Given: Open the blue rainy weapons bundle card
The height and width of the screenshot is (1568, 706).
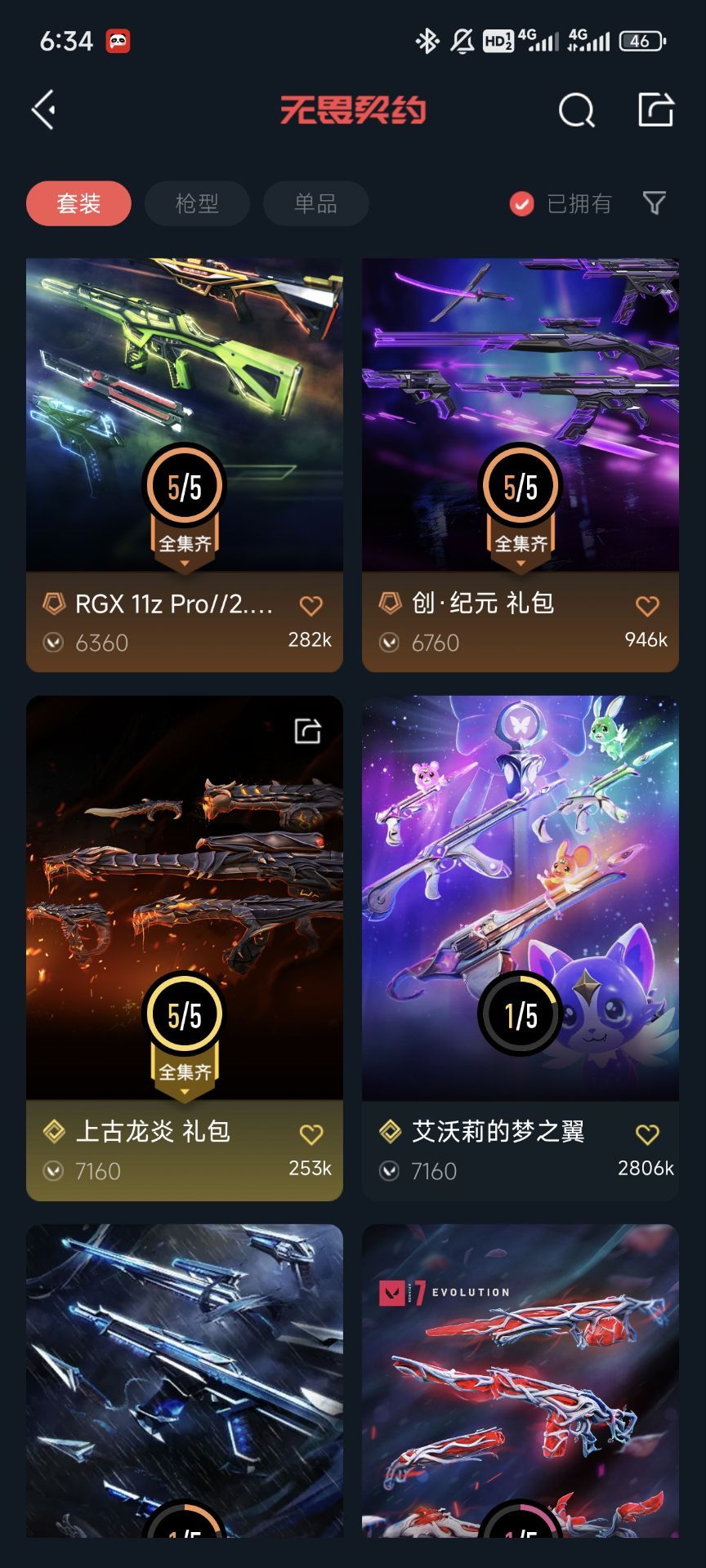Looking at the screenshot, I should (185, 1380).
